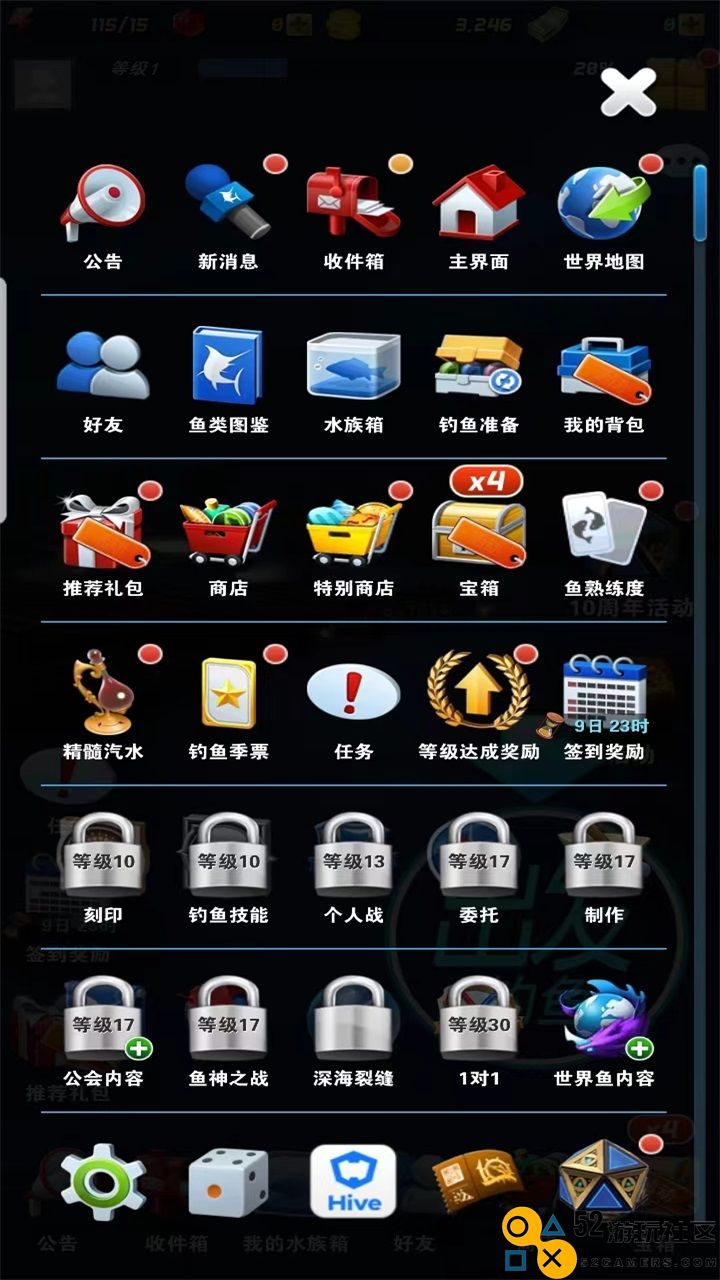Open 公告 announcements

point(103,203)
